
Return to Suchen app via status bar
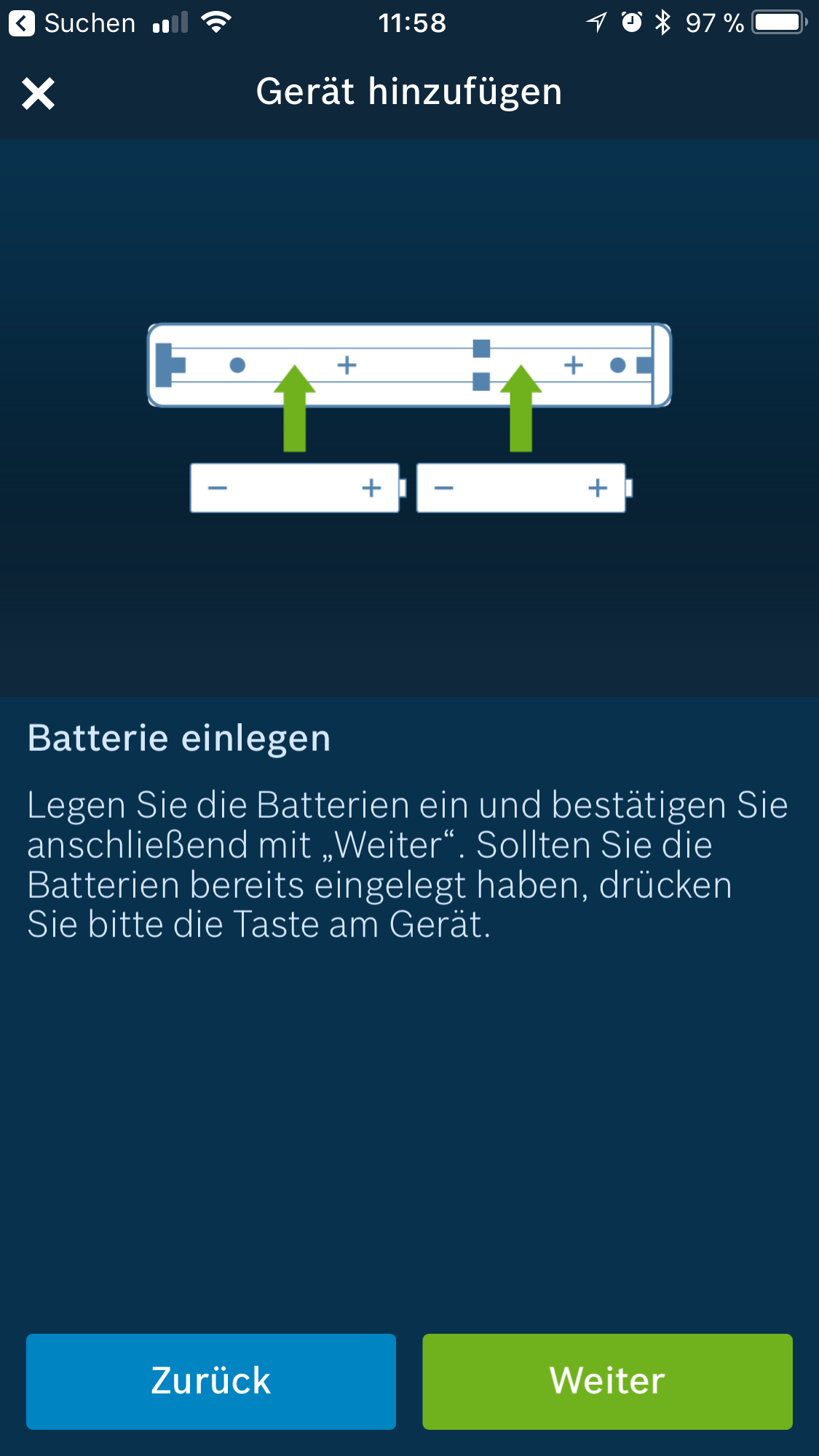pos(71,23)
